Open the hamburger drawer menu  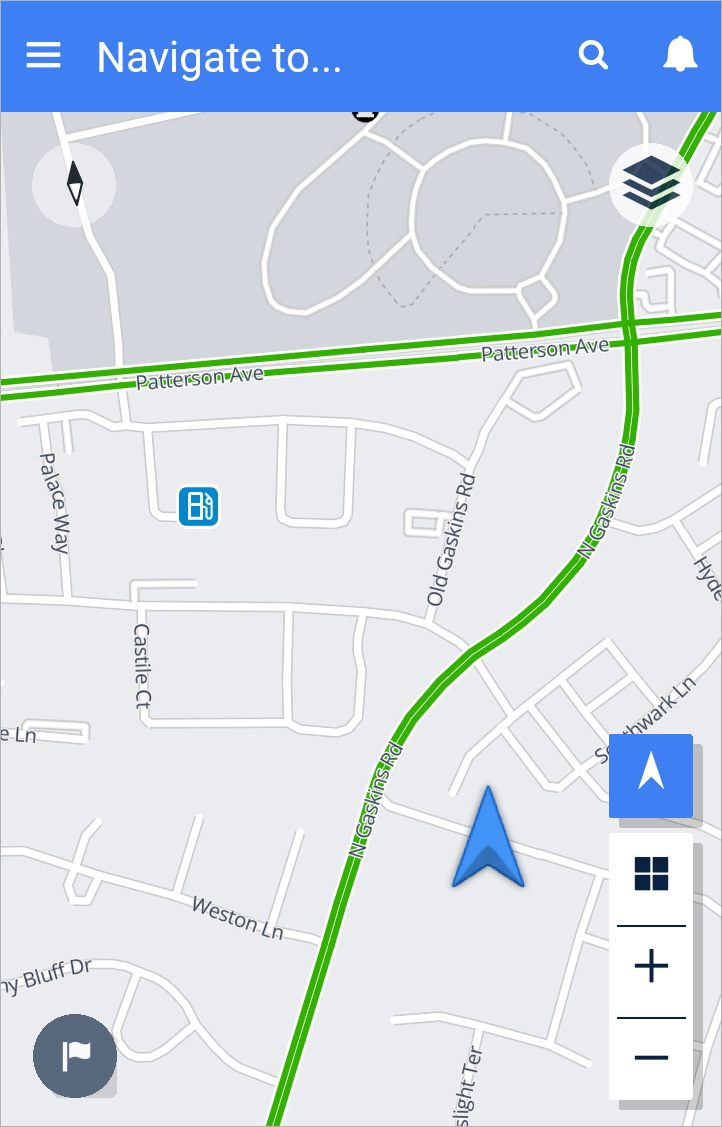[44, 56]
